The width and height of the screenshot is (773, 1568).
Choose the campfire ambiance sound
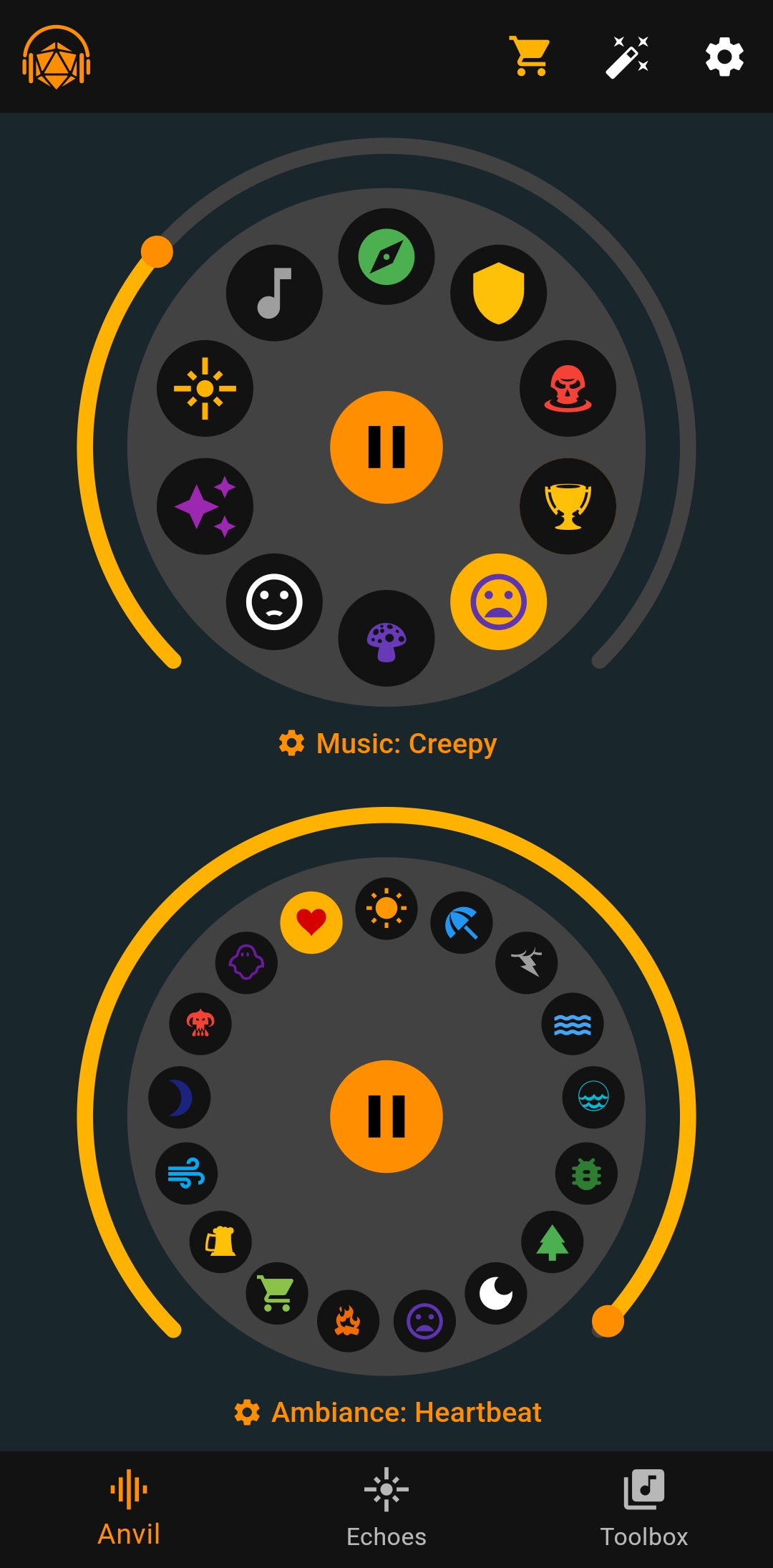click(348, 1321)
